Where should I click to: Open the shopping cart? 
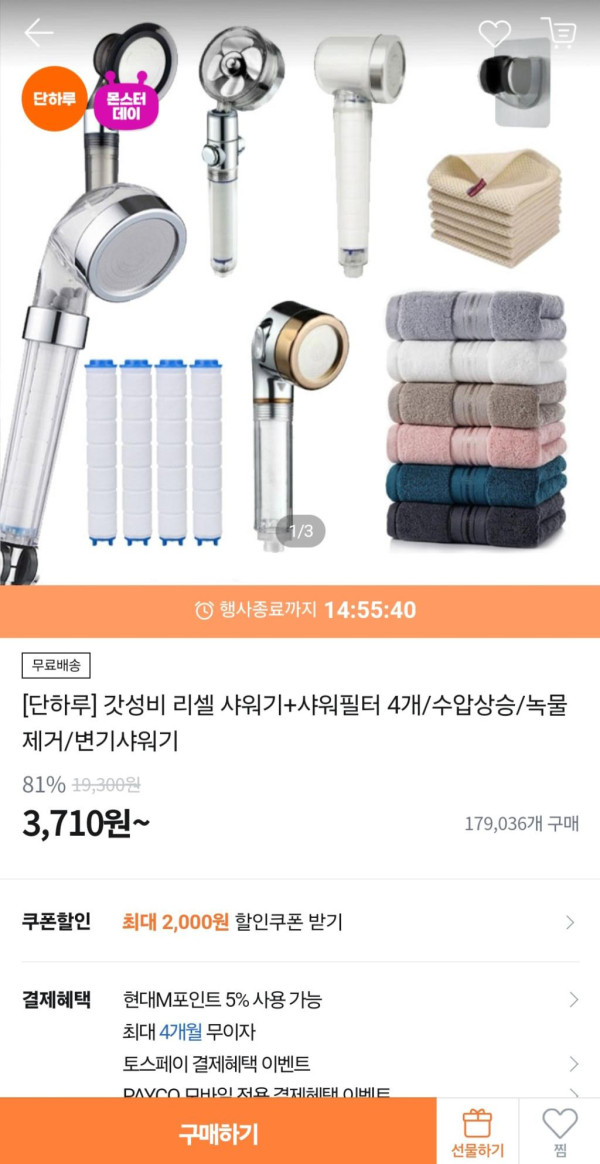click(x=558, y=33)
